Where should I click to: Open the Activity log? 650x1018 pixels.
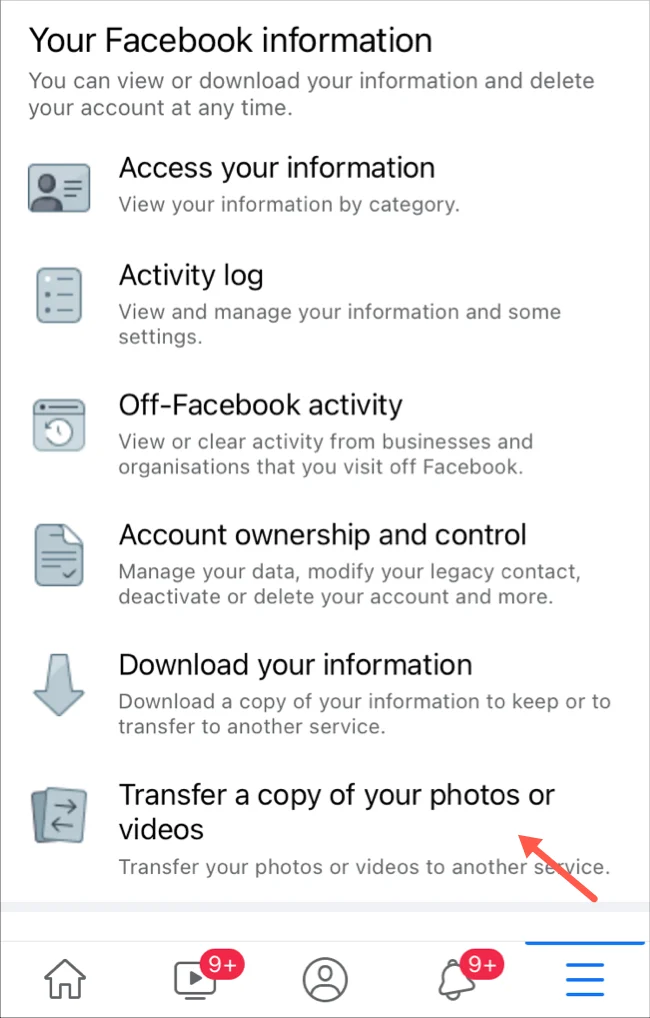(x=191, y=275)
